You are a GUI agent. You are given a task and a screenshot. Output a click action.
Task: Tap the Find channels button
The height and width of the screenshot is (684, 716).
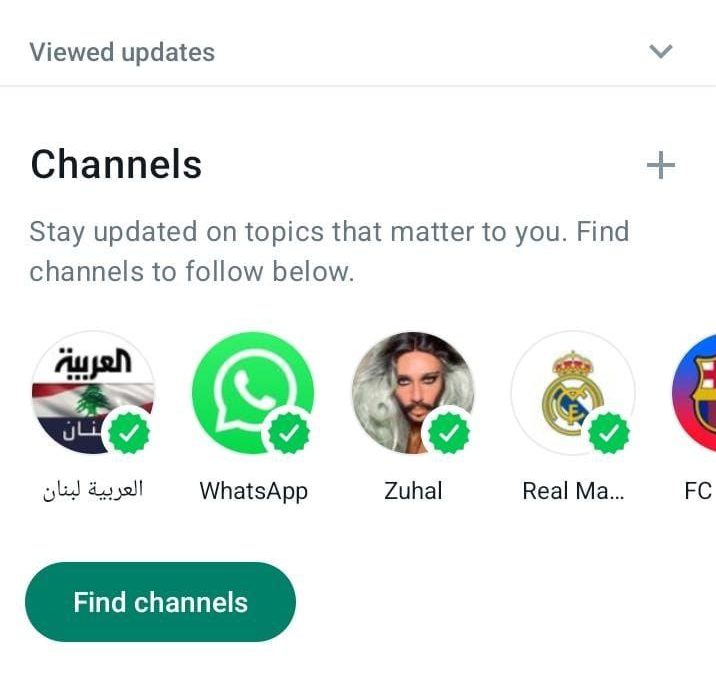[160, 602]
